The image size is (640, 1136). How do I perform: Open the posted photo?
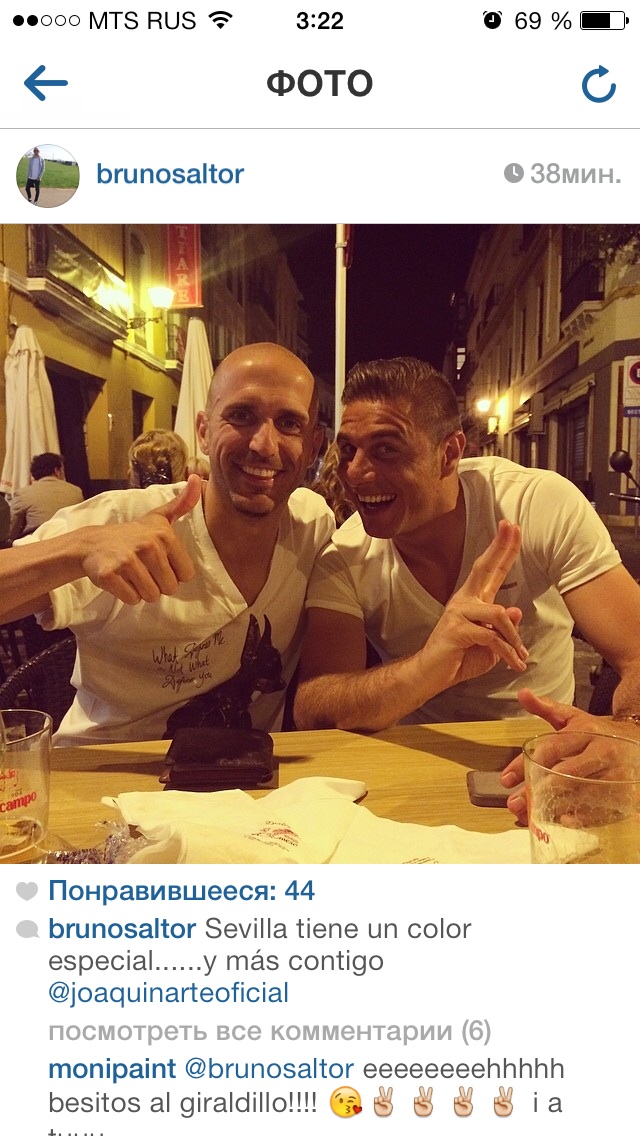(x=320, y=543)
